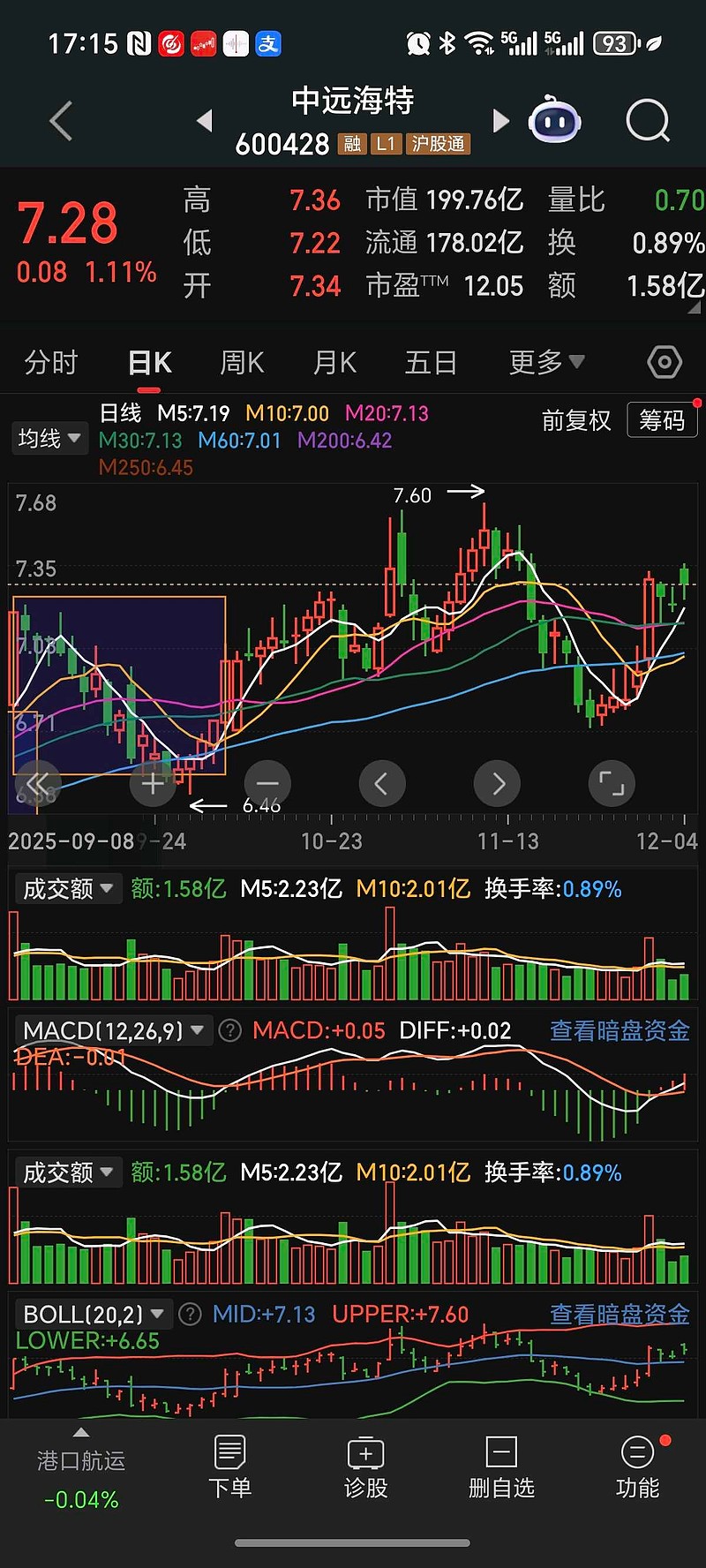Enter fullscreen chart mode
The height and width of the screenshot is (1568, 706).
tap(612, 783)
